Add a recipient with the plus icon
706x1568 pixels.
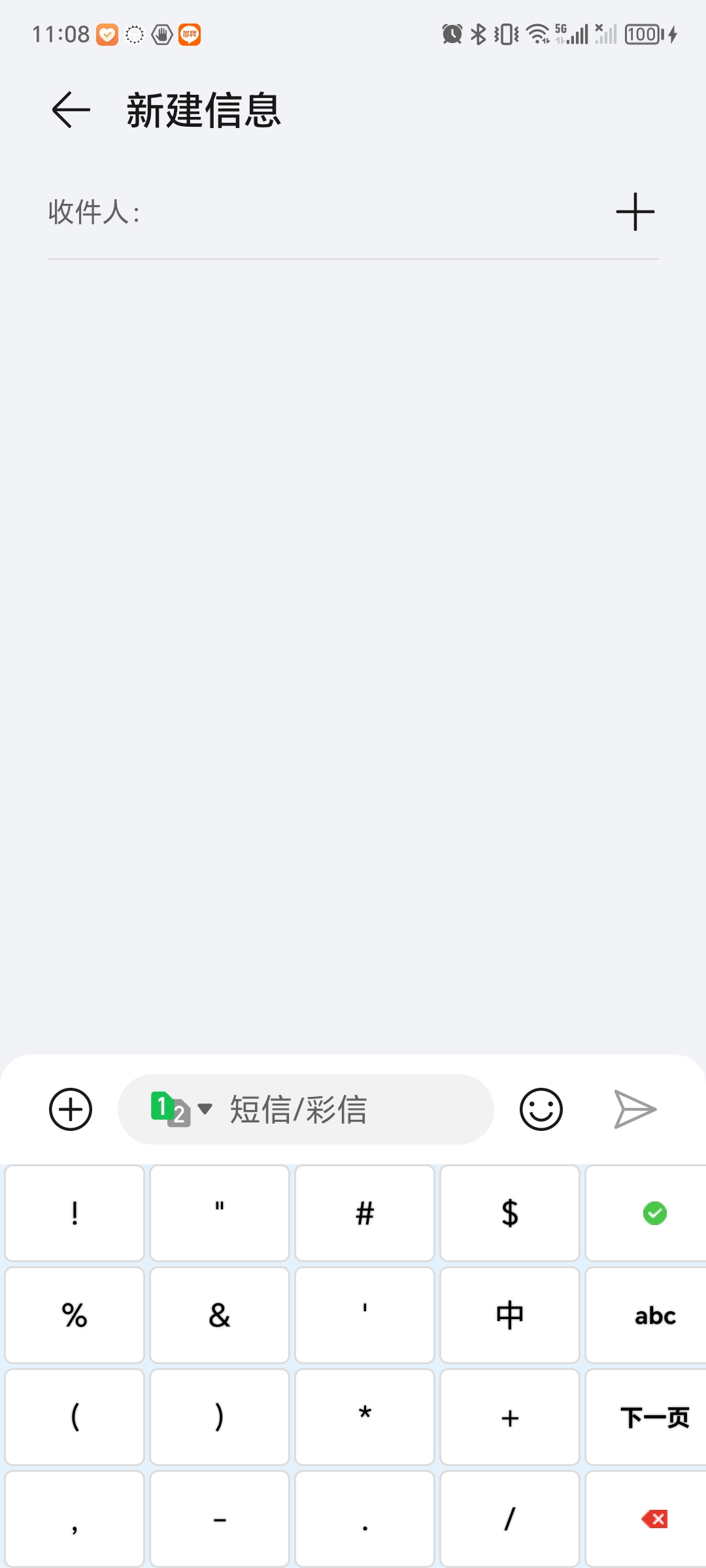tap(635, 212)
